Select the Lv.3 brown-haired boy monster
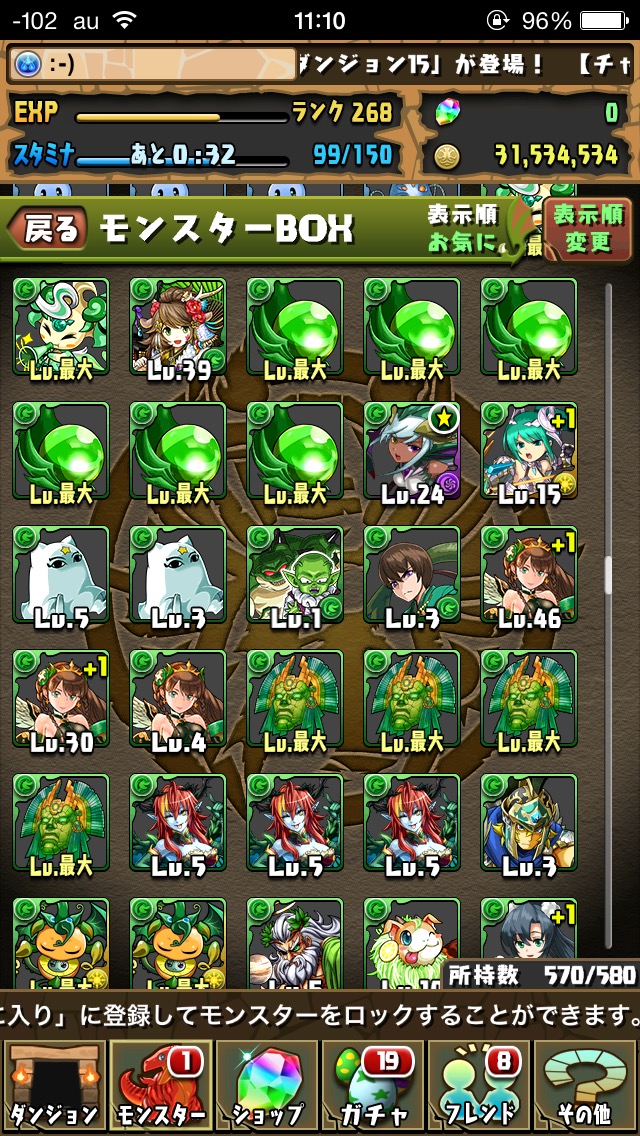The height and width of the screenshot is (1136, 640). click(x=412, y=575)
